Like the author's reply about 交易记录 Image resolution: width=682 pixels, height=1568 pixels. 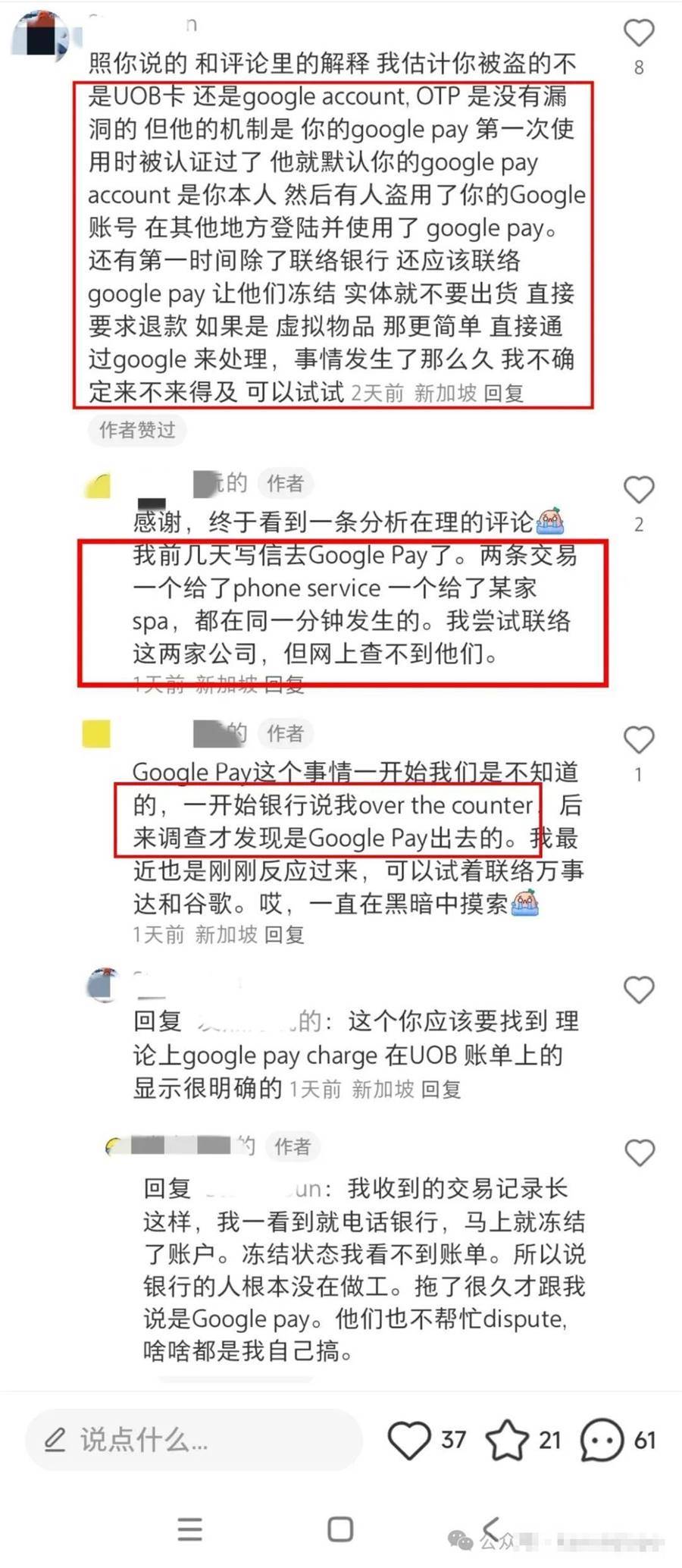tap(640, 1152)
